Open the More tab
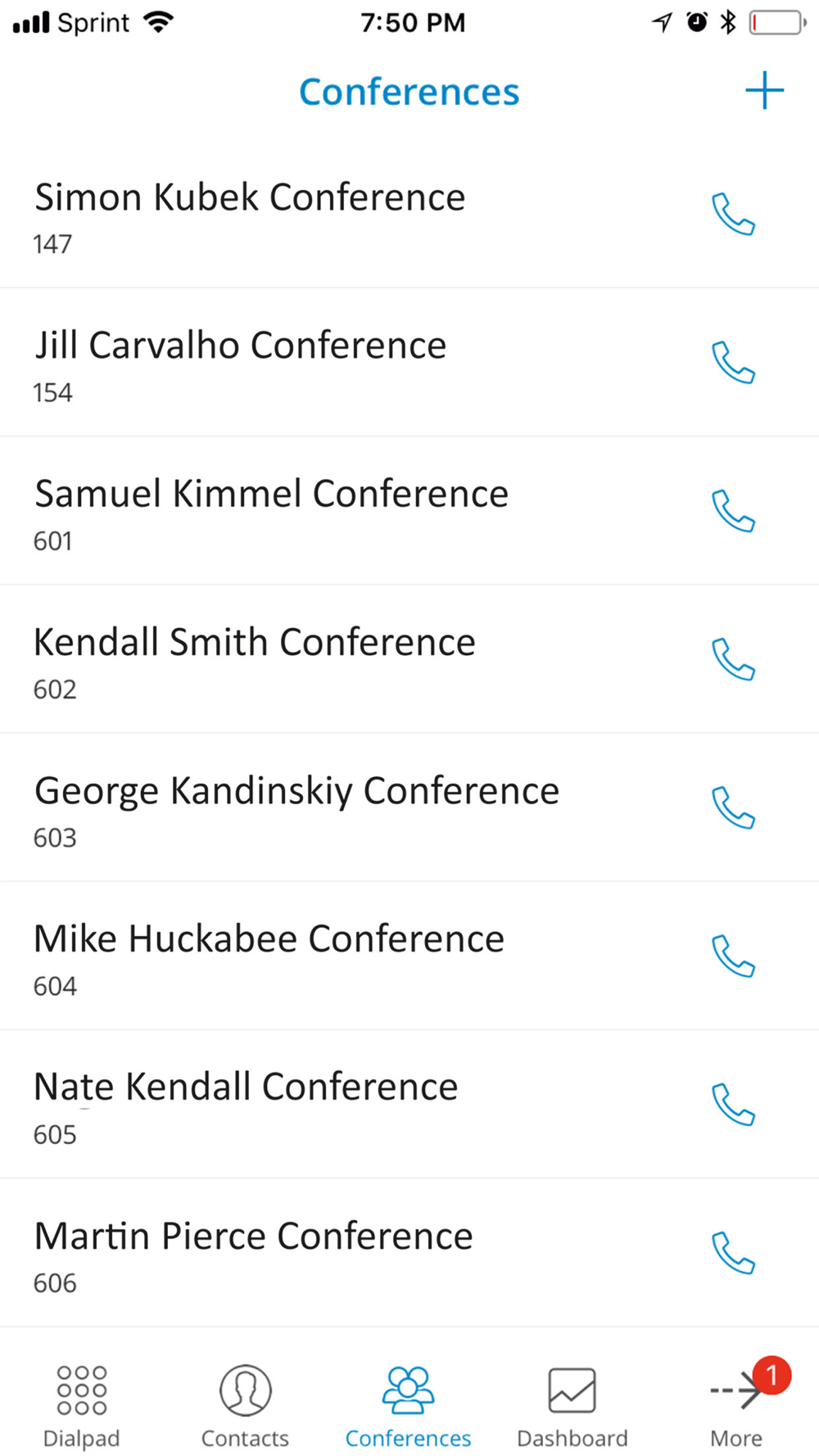 (x=737, y=1405)
